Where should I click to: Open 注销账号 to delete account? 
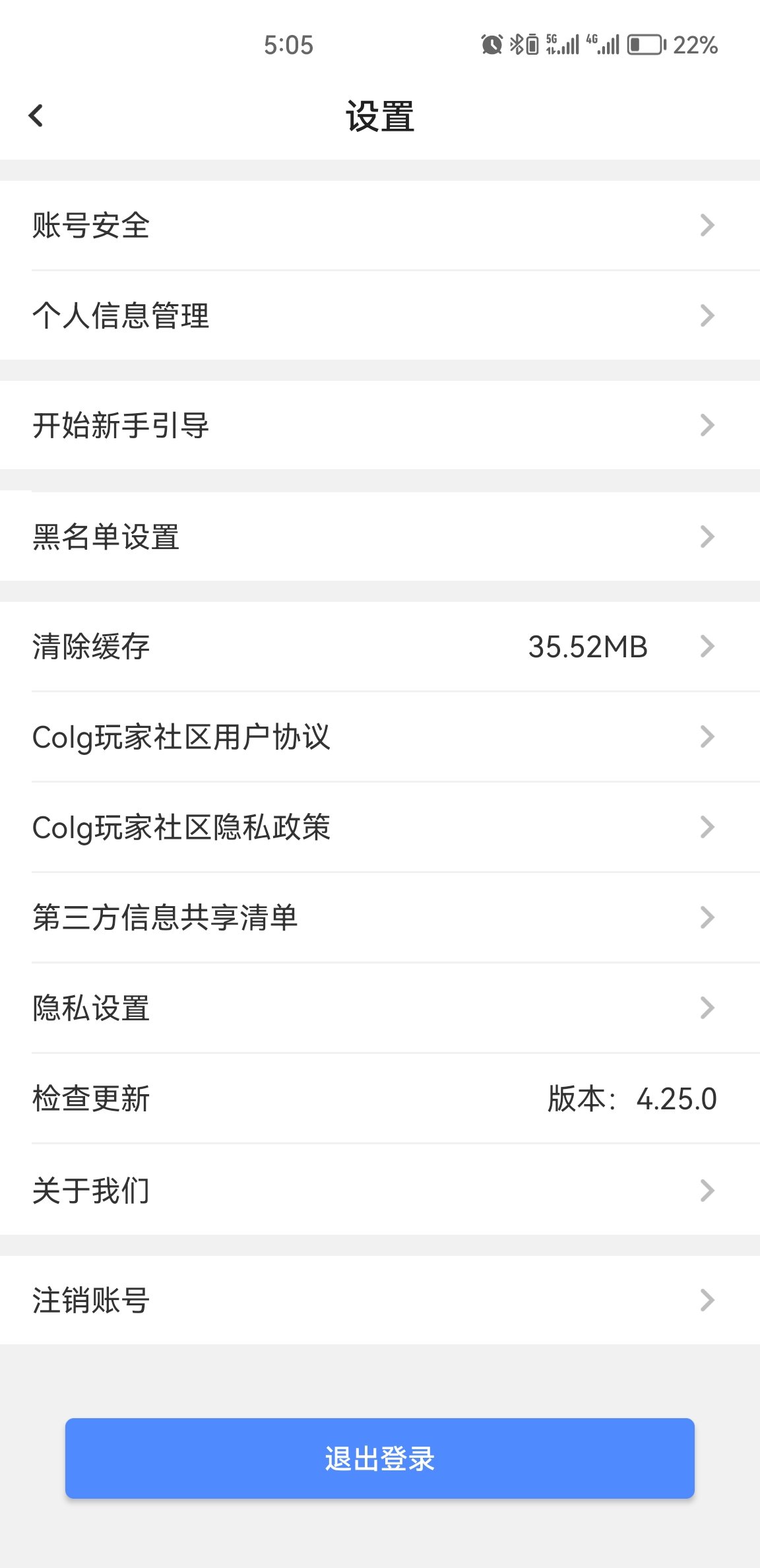(379, 1300)
